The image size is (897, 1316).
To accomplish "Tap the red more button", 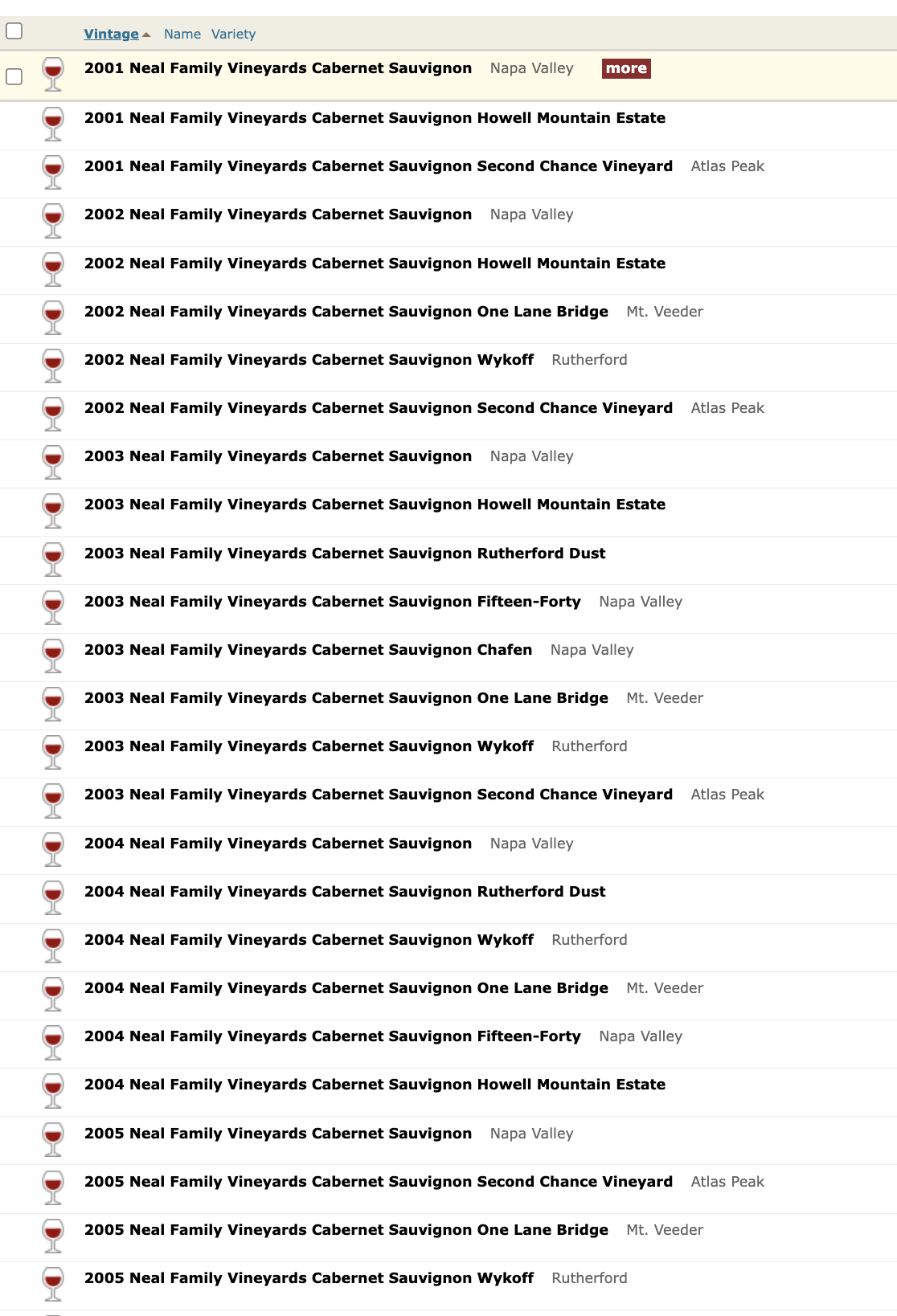I will click(626, 68).
